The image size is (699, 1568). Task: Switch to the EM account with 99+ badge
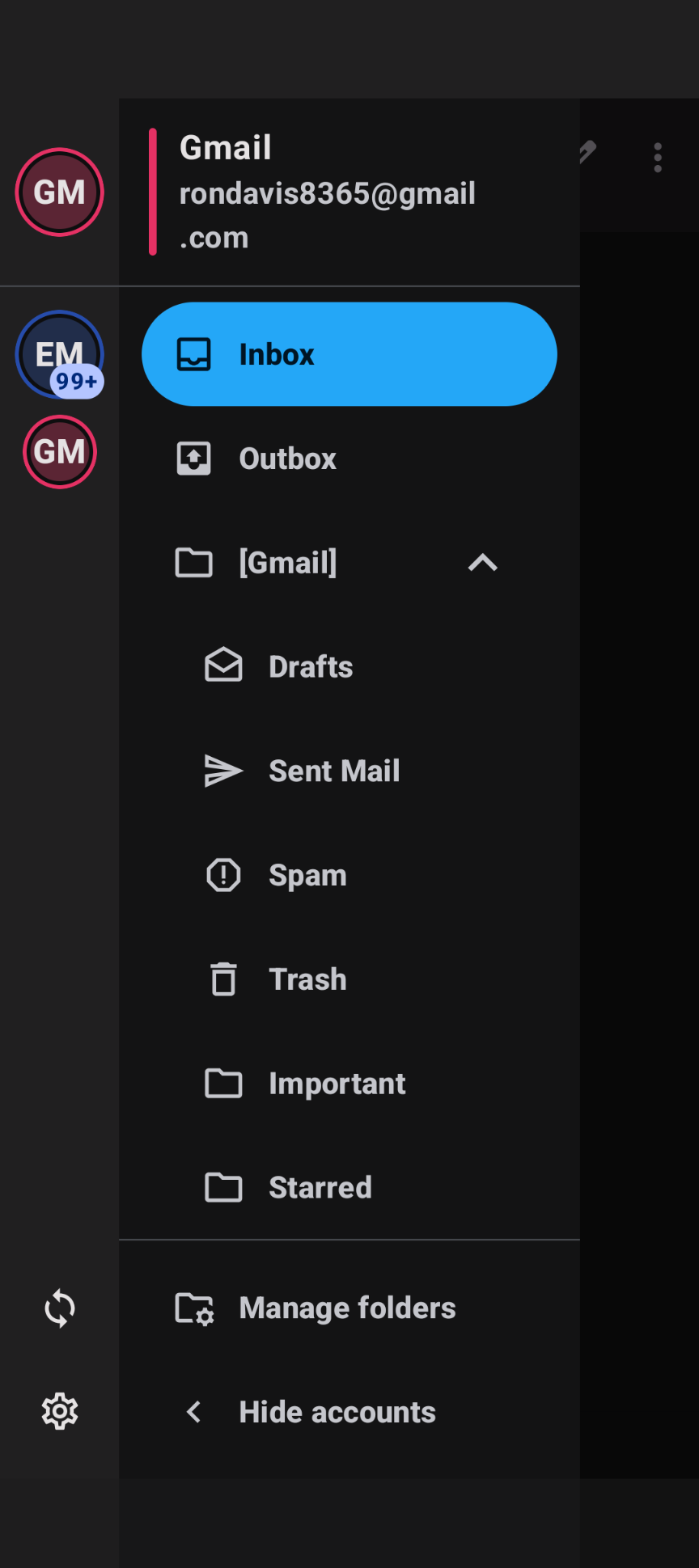click(x=59, y=354)
